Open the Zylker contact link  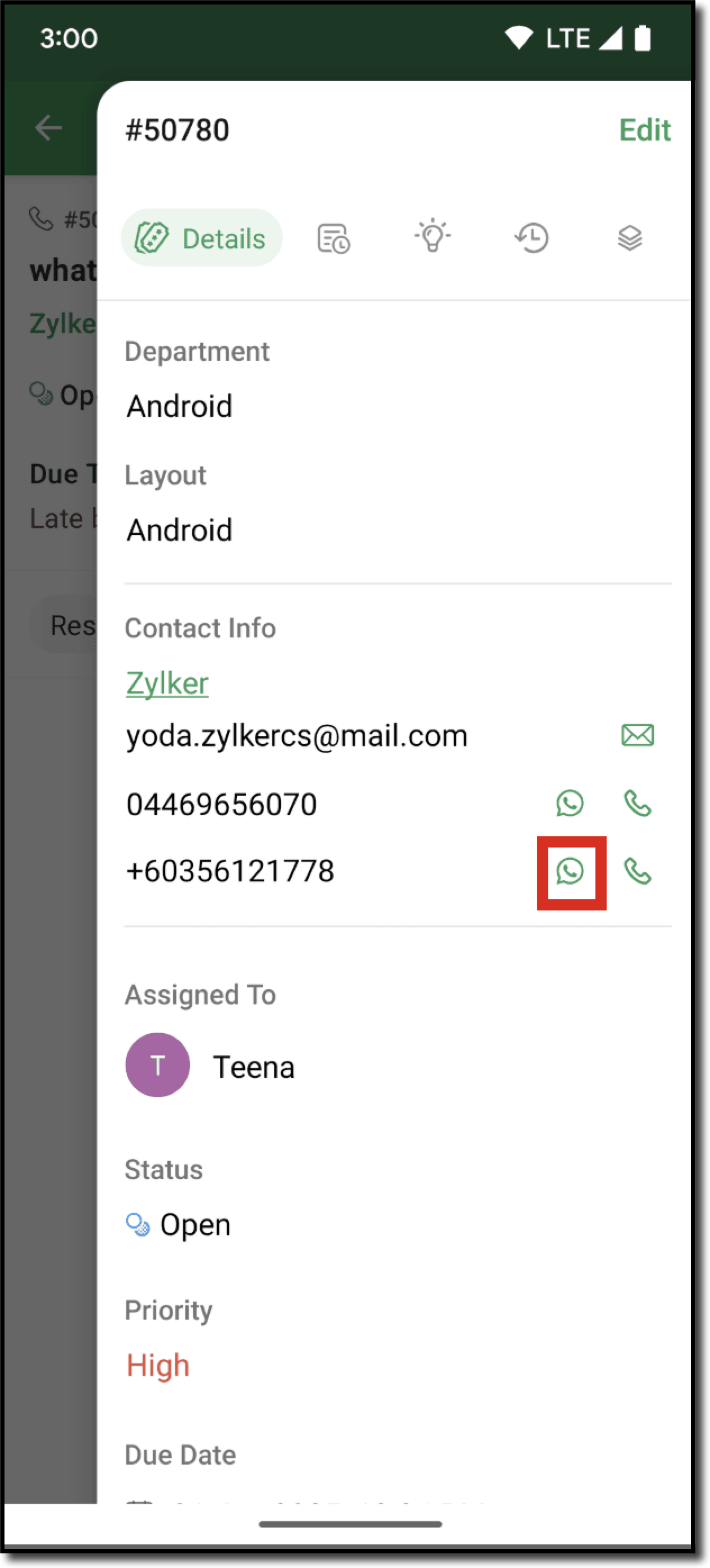[x=167, y=683]
